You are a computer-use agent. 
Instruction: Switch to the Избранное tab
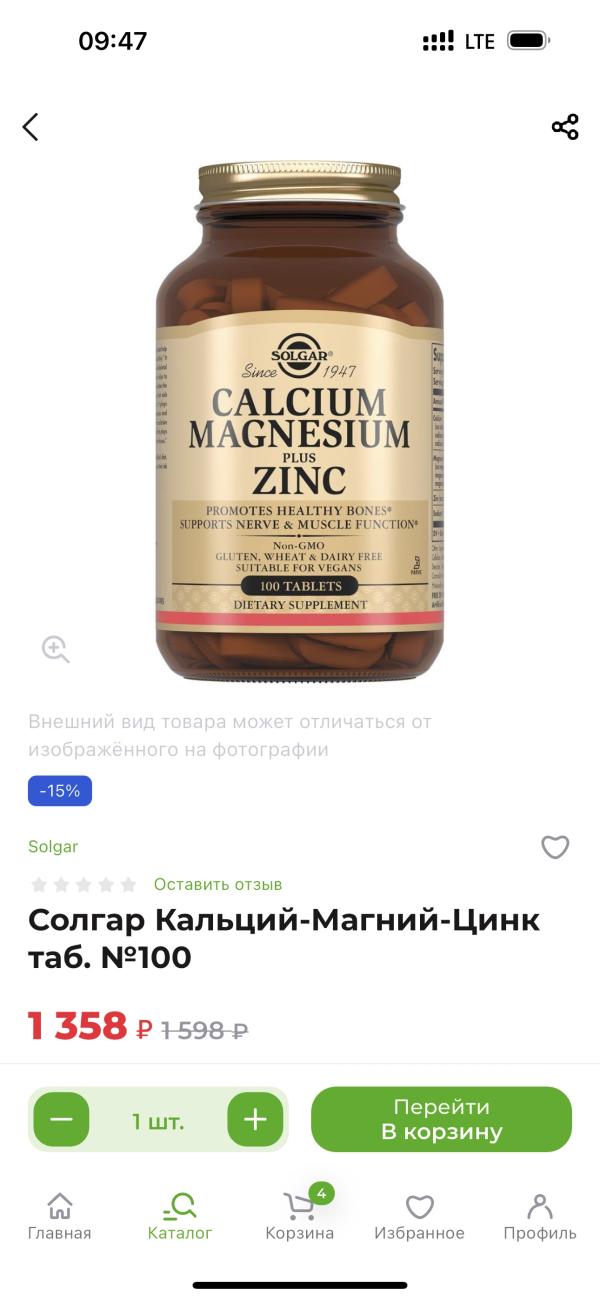click(420, 1217)
